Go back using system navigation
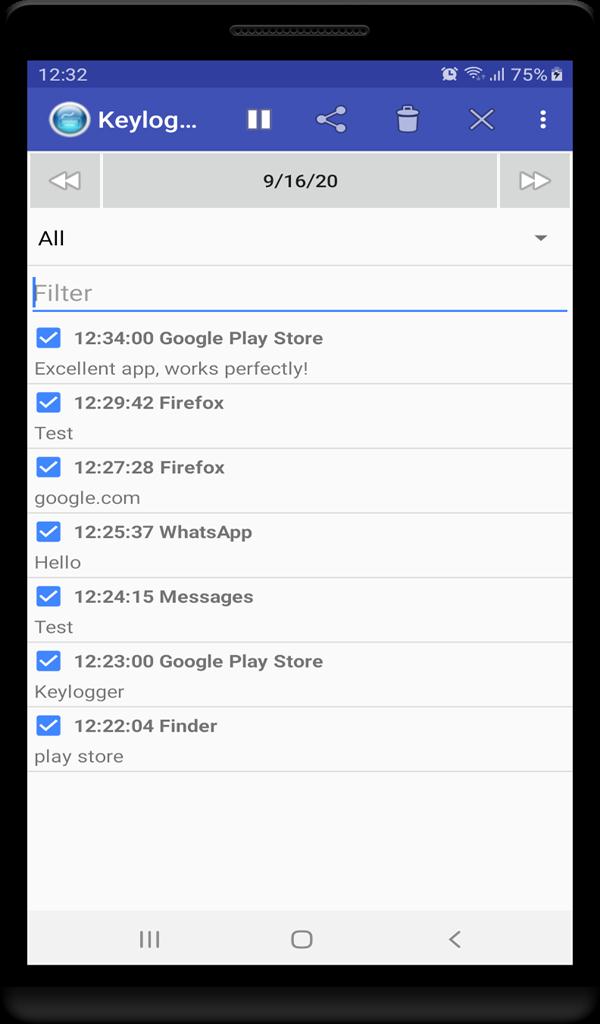The height and width of the screenshot is (1024, 600). pyautogui.click(x=454, y=939)
